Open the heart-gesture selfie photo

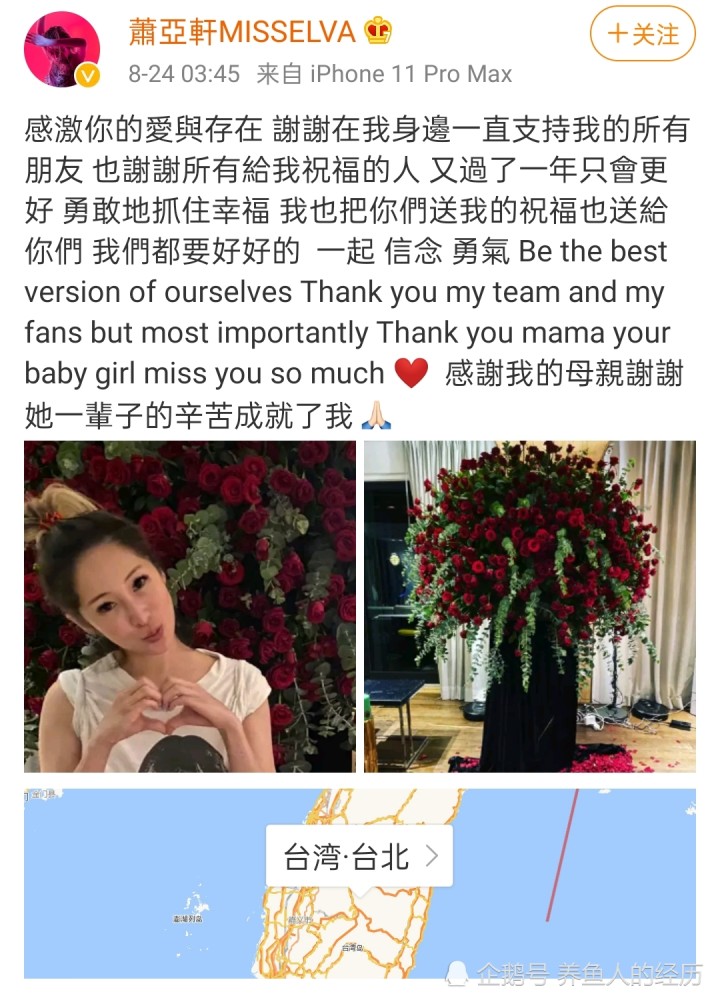(x=188, y=605)
